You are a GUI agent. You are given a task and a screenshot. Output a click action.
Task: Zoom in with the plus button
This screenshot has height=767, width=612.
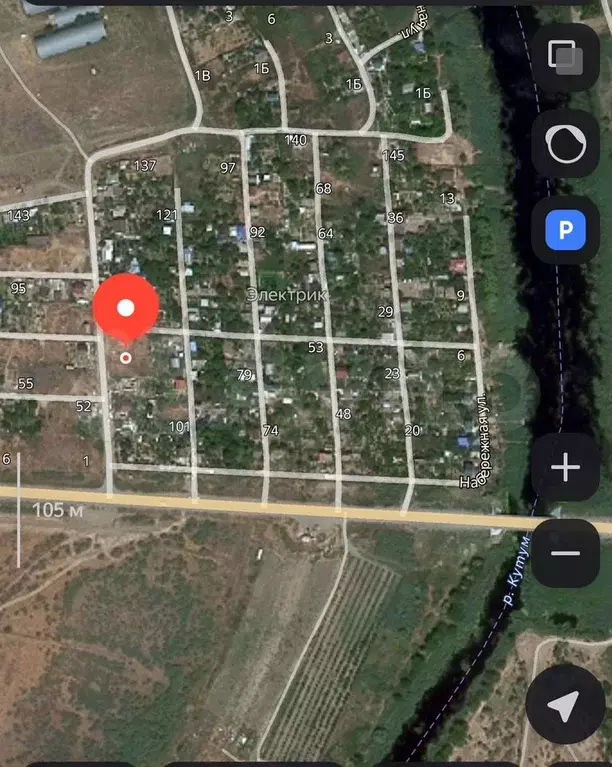(565, 467)
